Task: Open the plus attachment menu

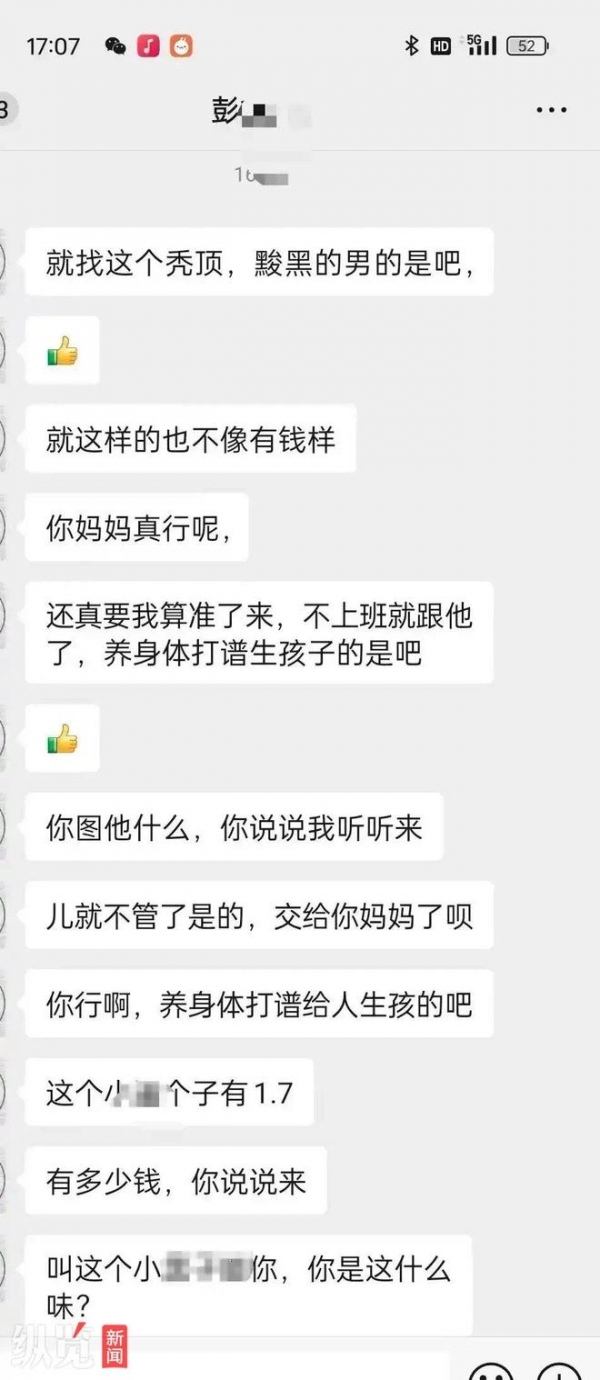Action: (558, 1373)
